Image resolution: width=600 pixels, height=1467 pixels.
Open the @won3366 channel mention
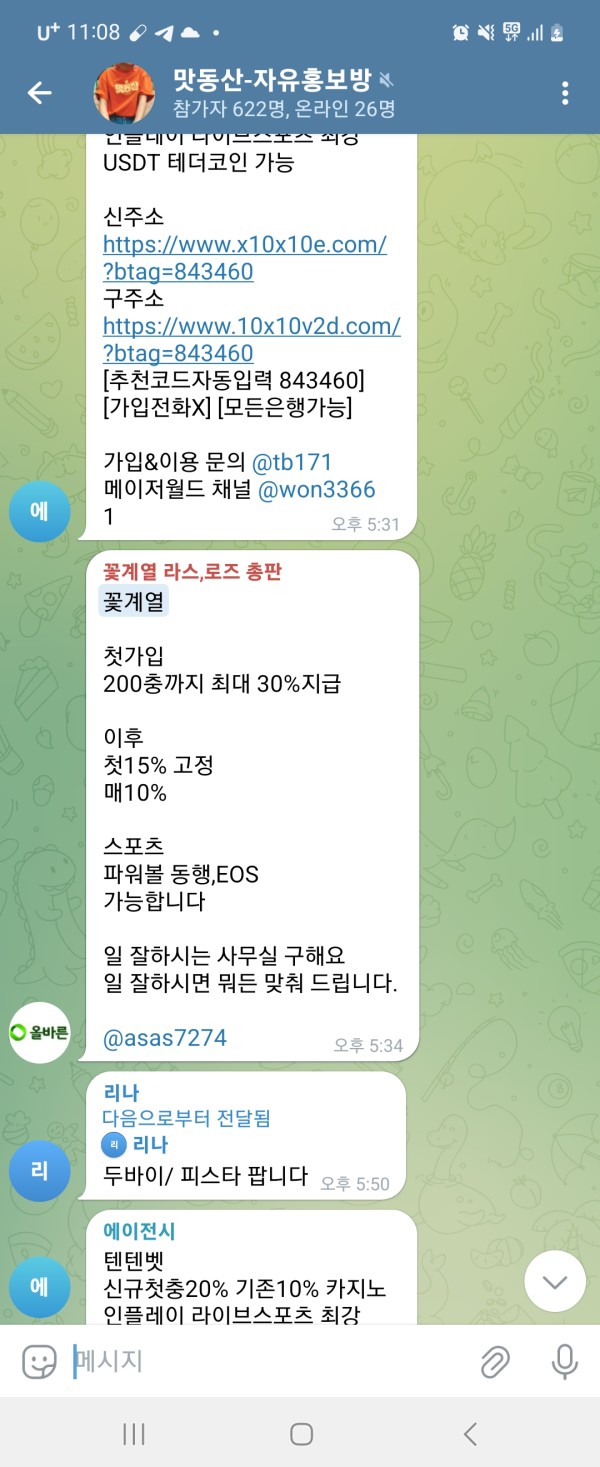tap(317, 489)
